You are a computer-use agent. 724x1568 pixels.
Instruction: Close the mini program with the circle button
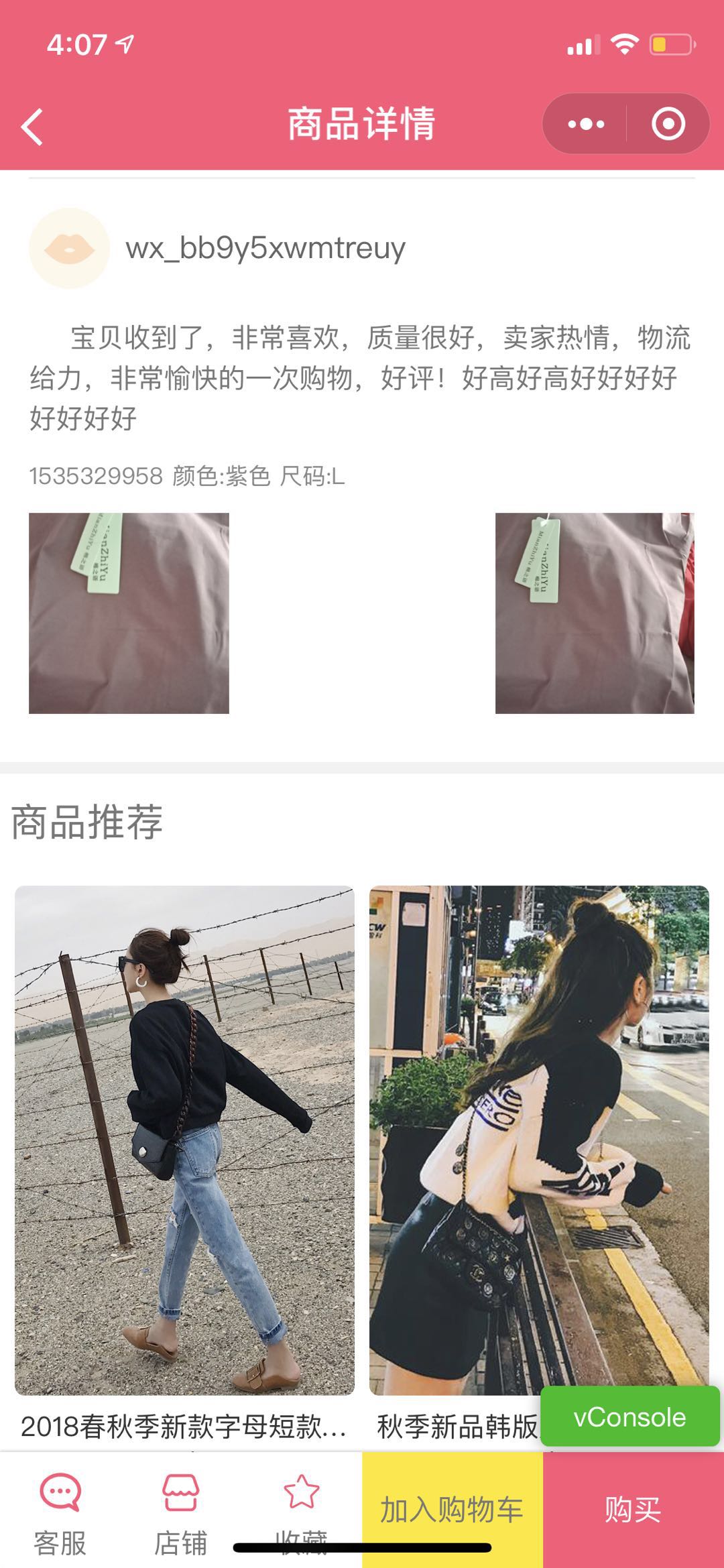coord(668,124)
